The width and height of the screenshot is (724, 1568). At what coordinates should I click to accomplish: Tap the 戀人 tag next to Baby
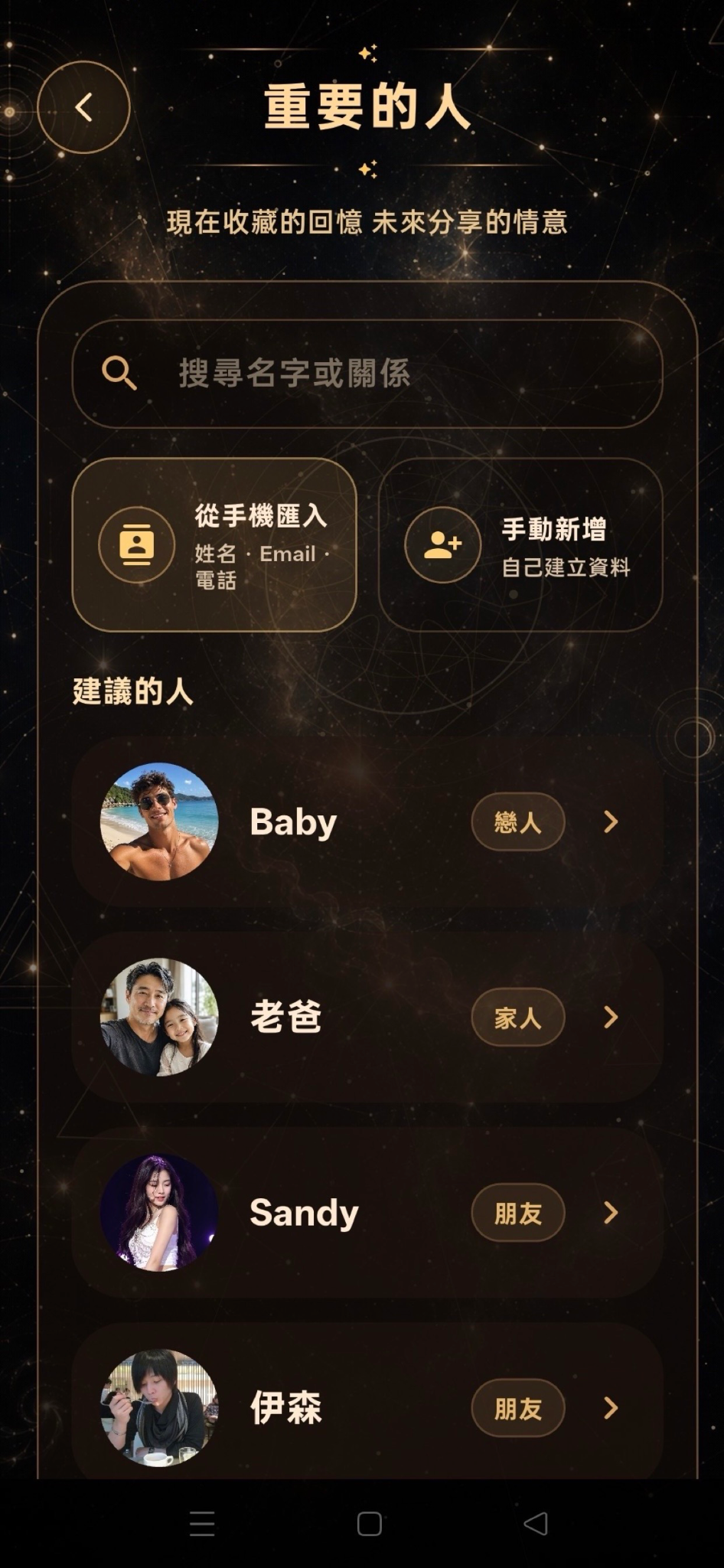coord(518,822)
